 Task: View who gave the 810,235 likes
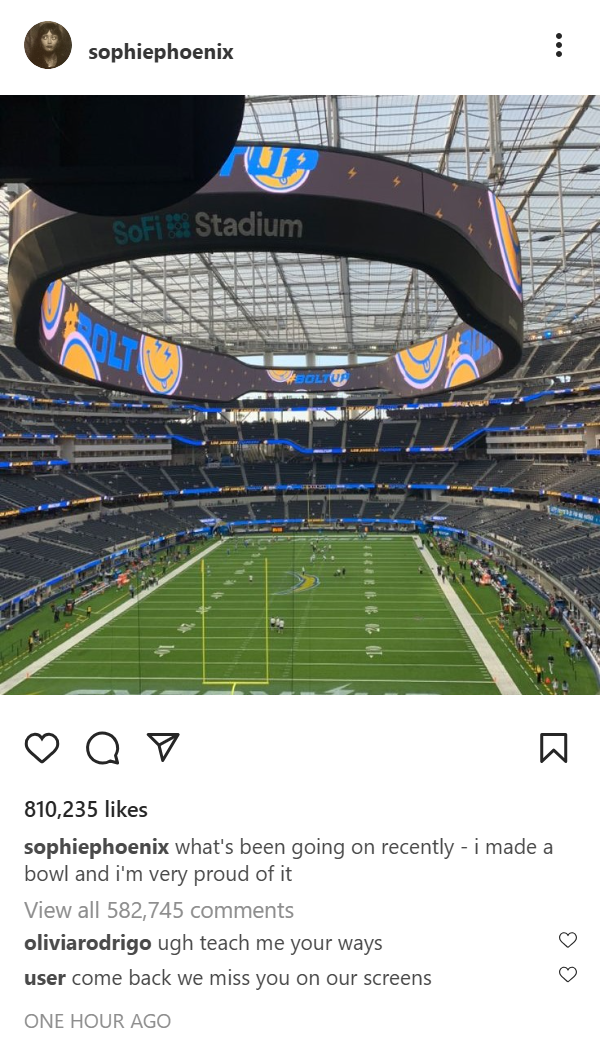coord(86,809)
